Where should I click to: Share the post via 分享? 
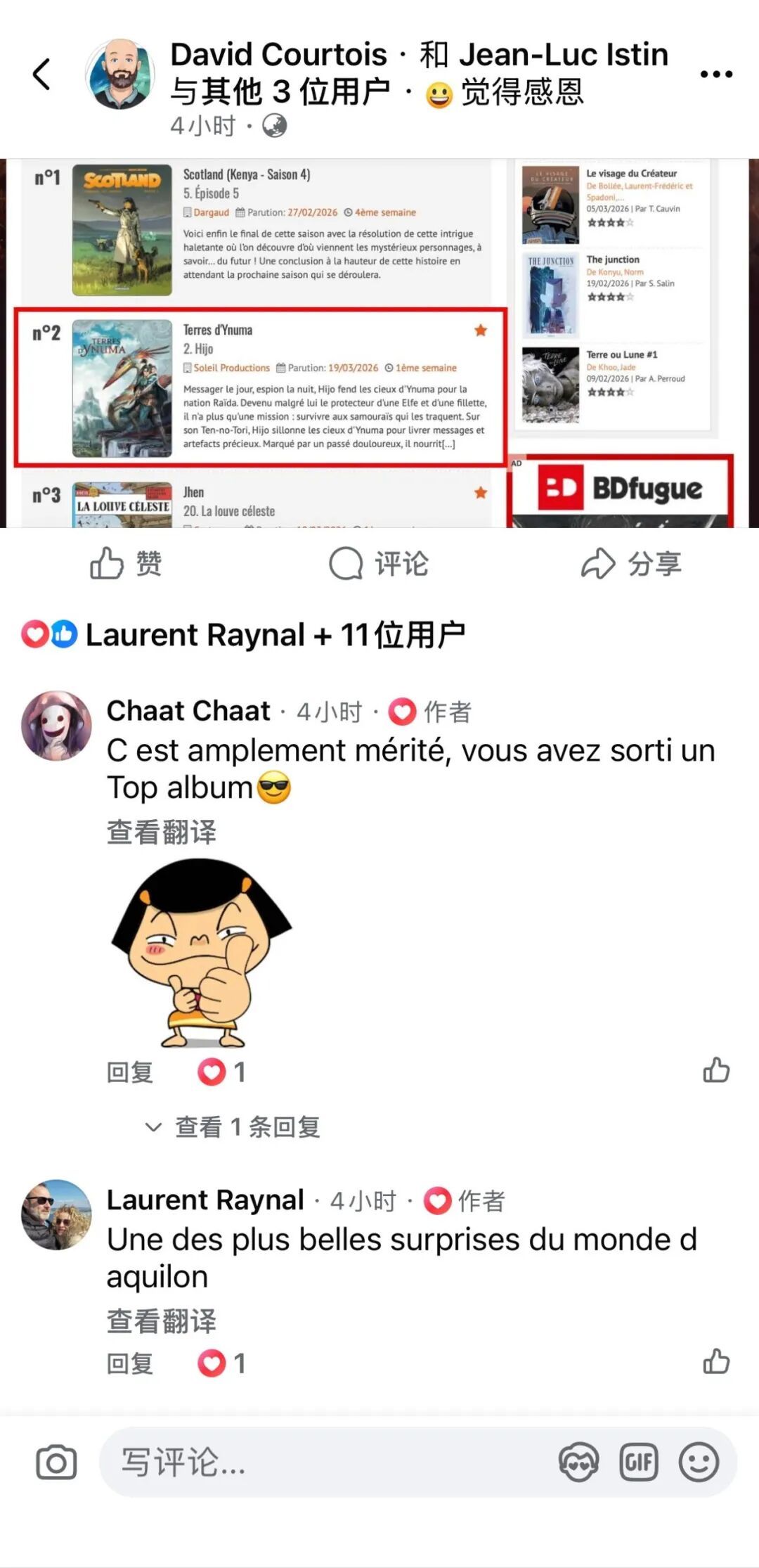coord(631,563)
